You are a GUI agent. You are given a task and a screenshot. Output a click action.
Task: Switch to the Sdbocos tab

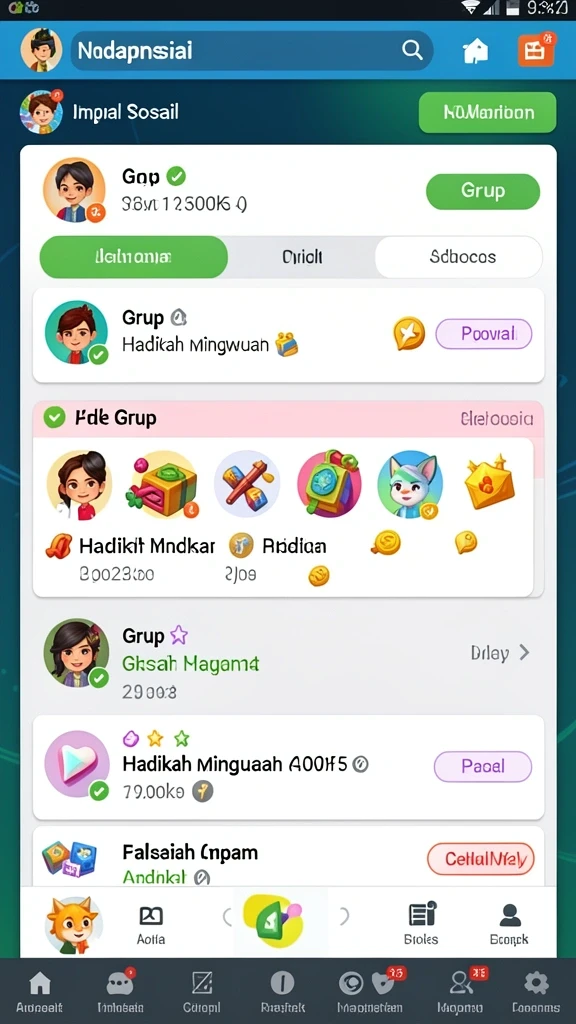point(462,257)
